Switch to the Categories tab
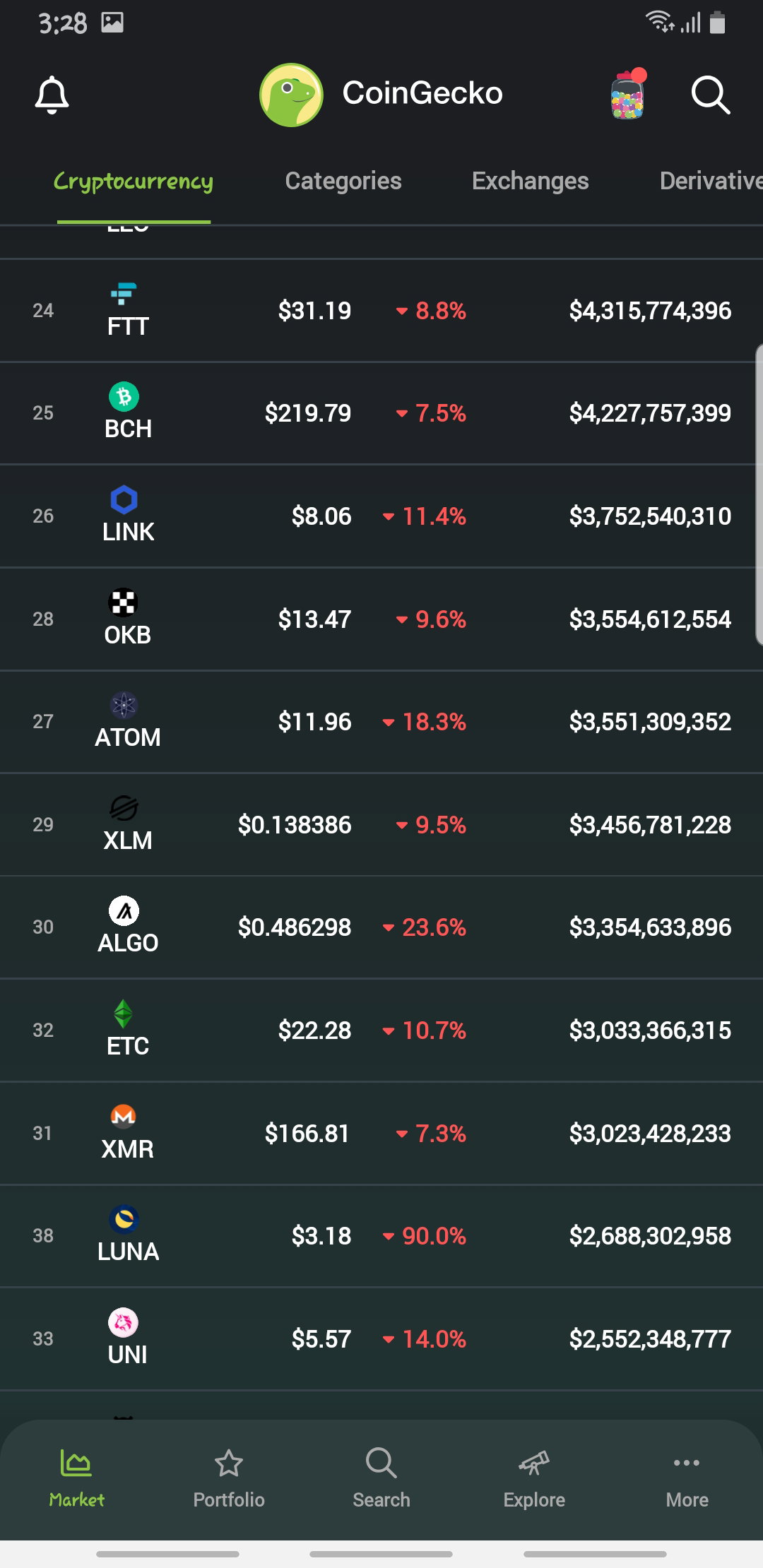The width and height of the screenshot is (763, 1568). (x=343, y=181)
